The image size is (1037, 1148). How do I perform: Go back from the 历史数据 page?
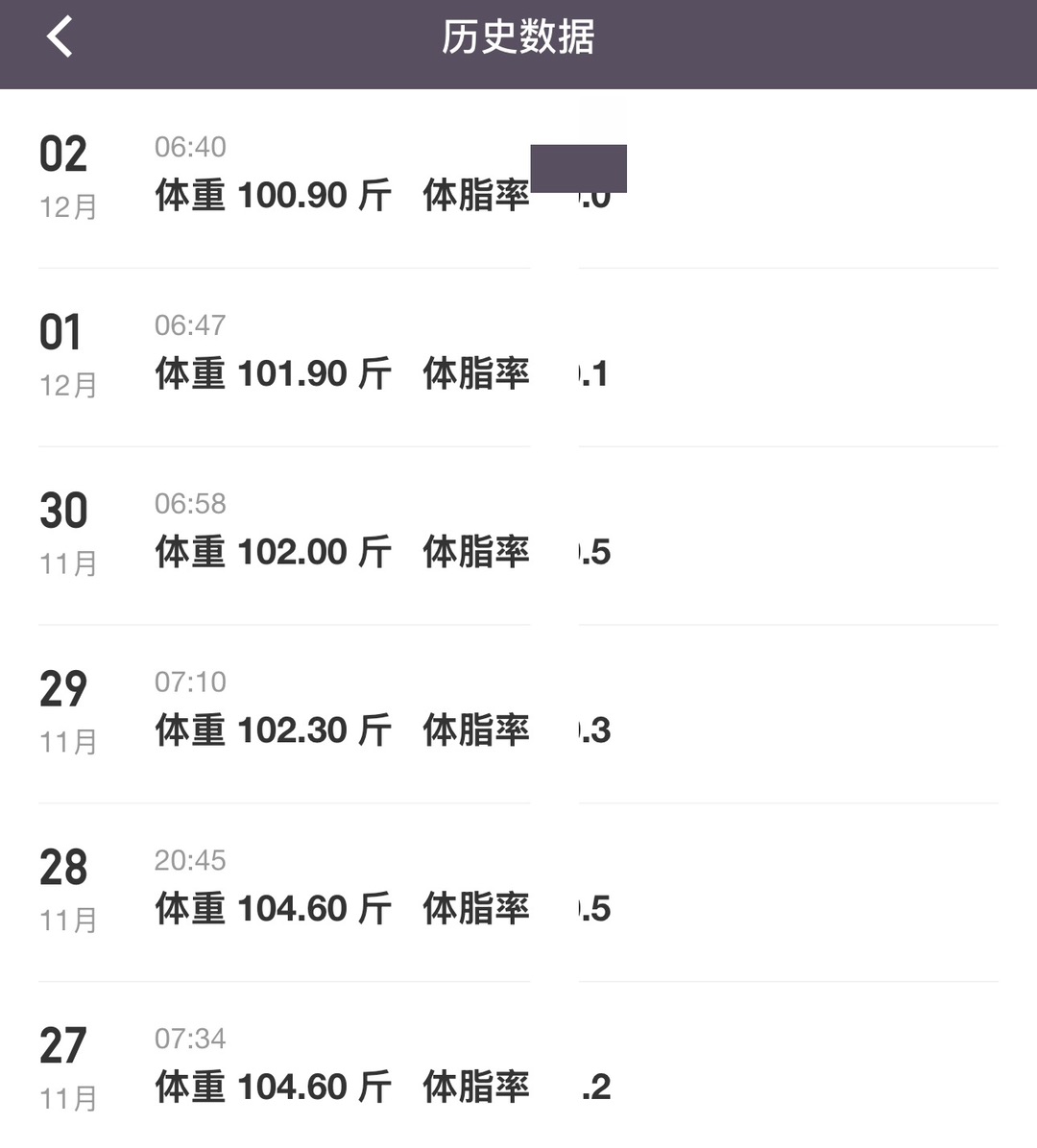pos(60,38)
